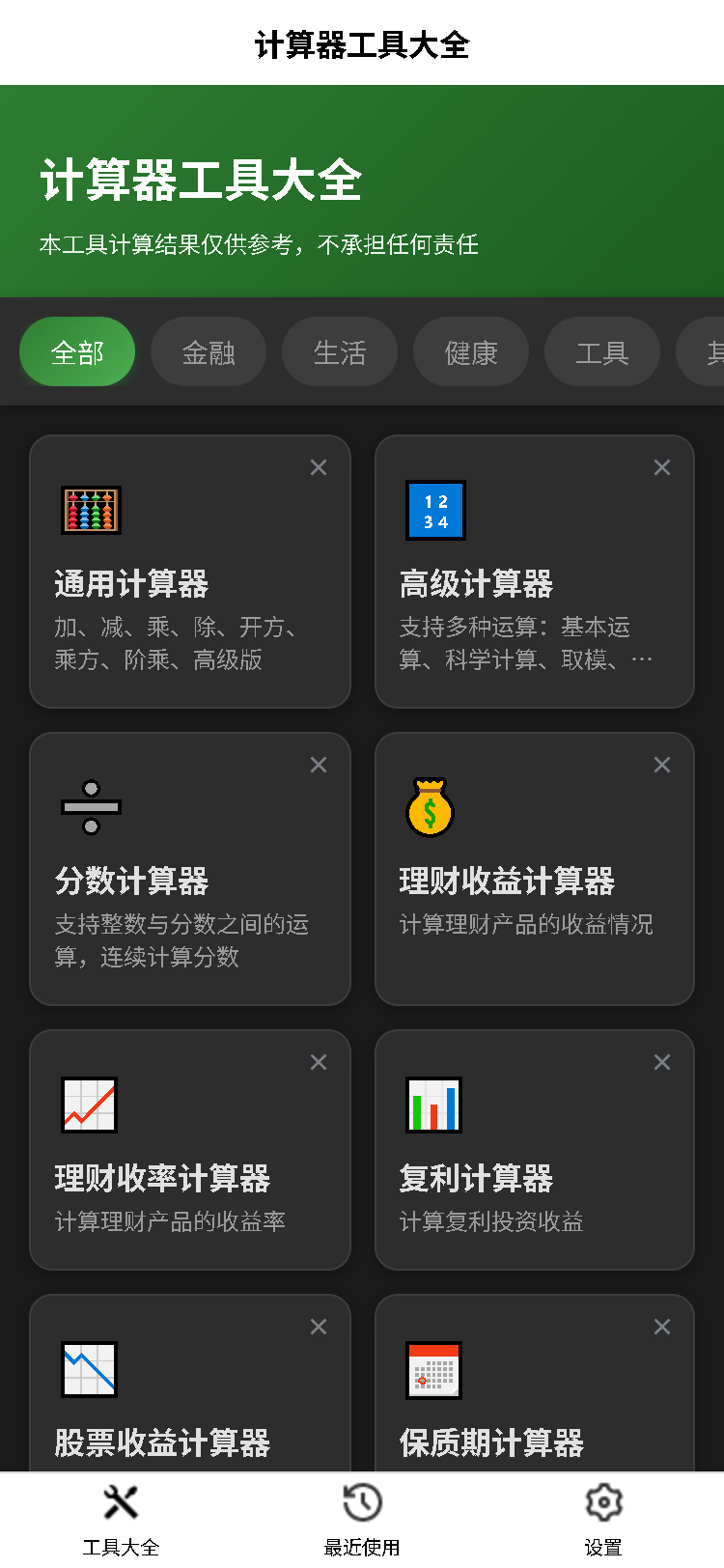Screen dimensions: 724x1568
Task: Select the 工具大全 tools icon
Action: 120,1503
